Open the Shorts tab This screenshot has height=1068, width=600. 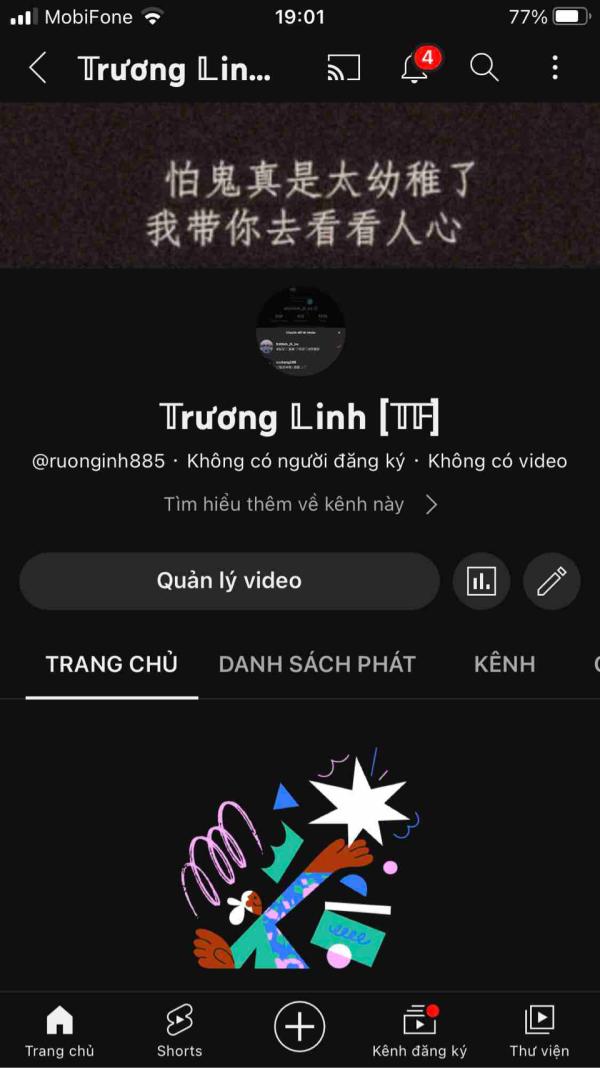179,1030
